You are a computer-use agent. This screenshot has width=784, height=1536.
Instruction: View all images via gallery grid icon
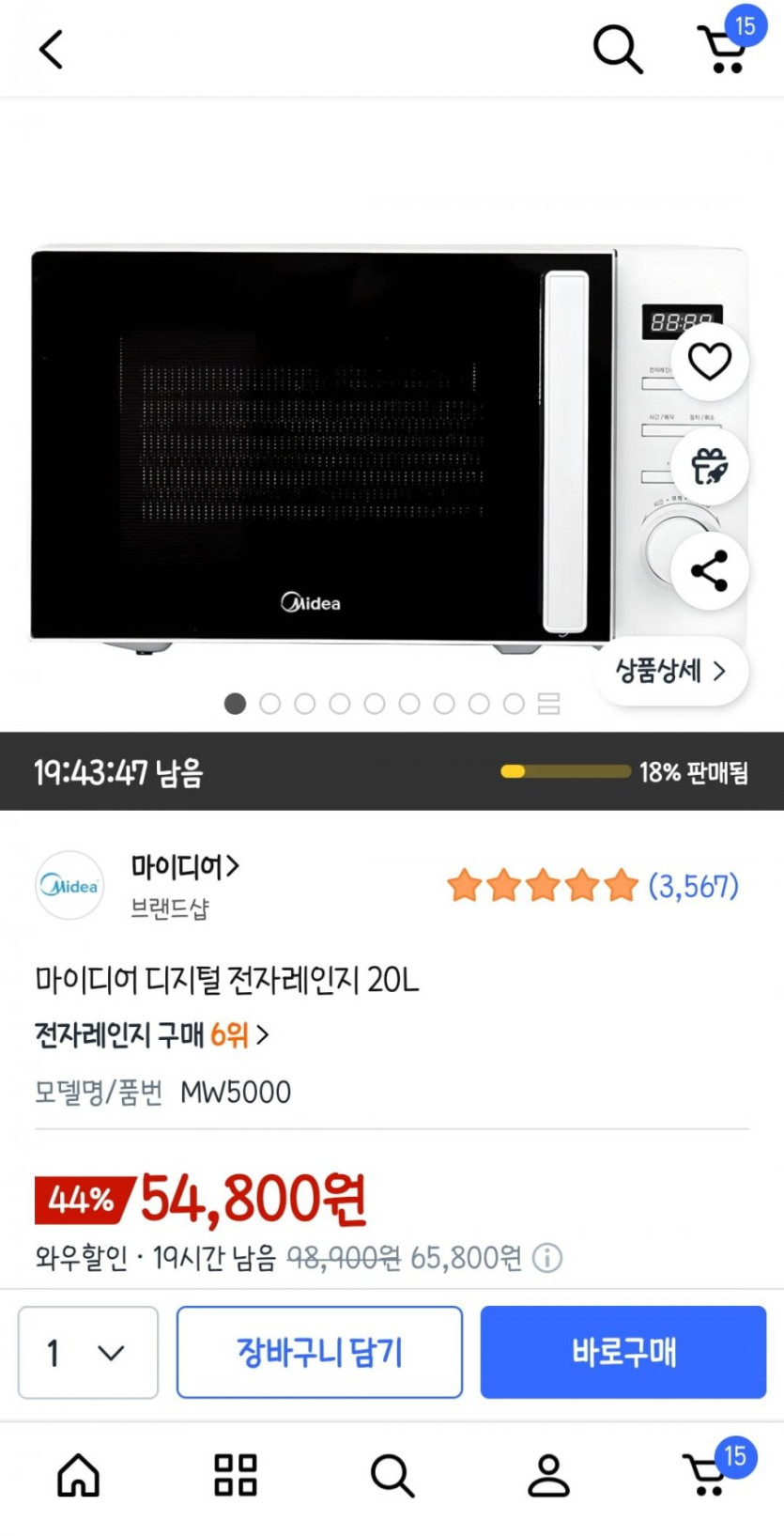(x=549, y=704)
